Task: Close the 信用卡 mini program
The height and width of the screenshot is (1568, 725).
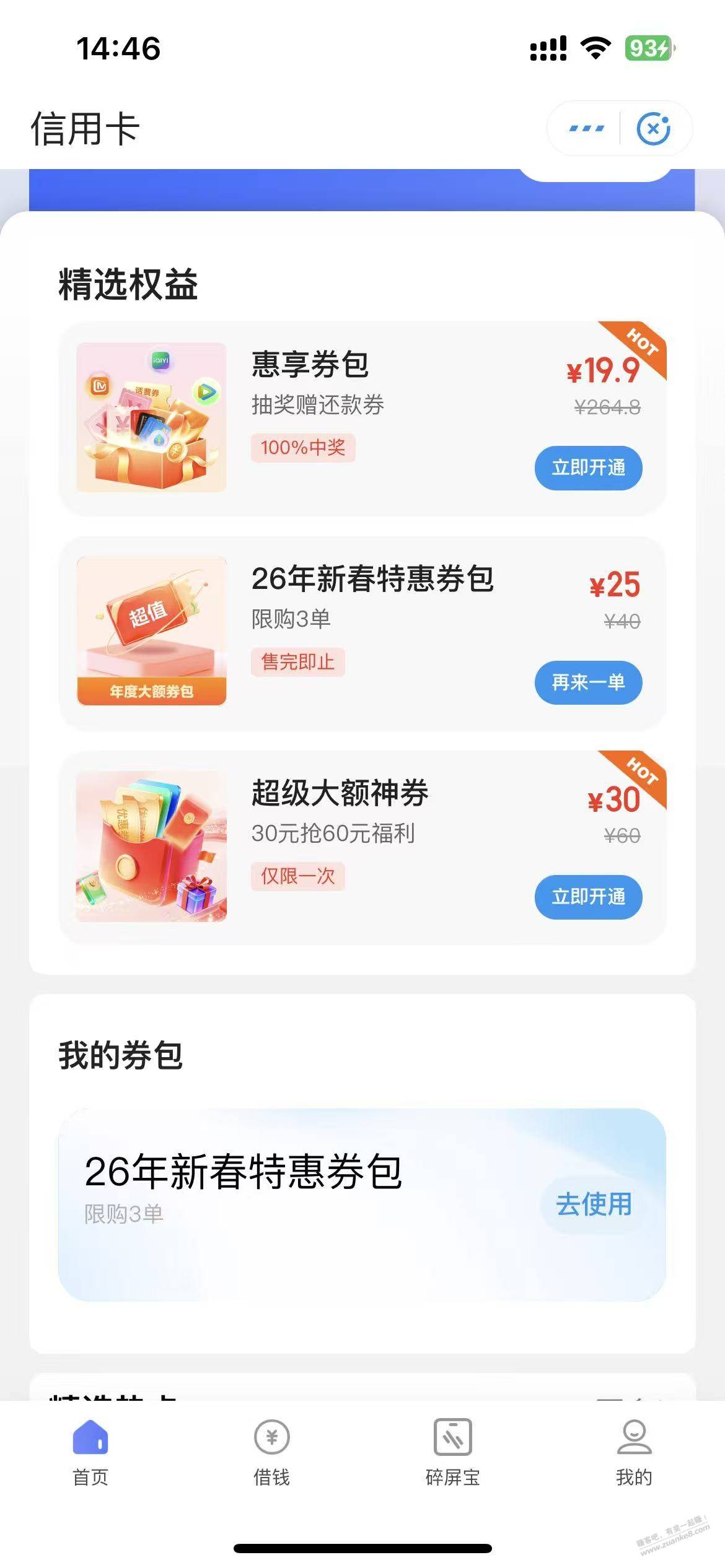Action: (653, 129)
